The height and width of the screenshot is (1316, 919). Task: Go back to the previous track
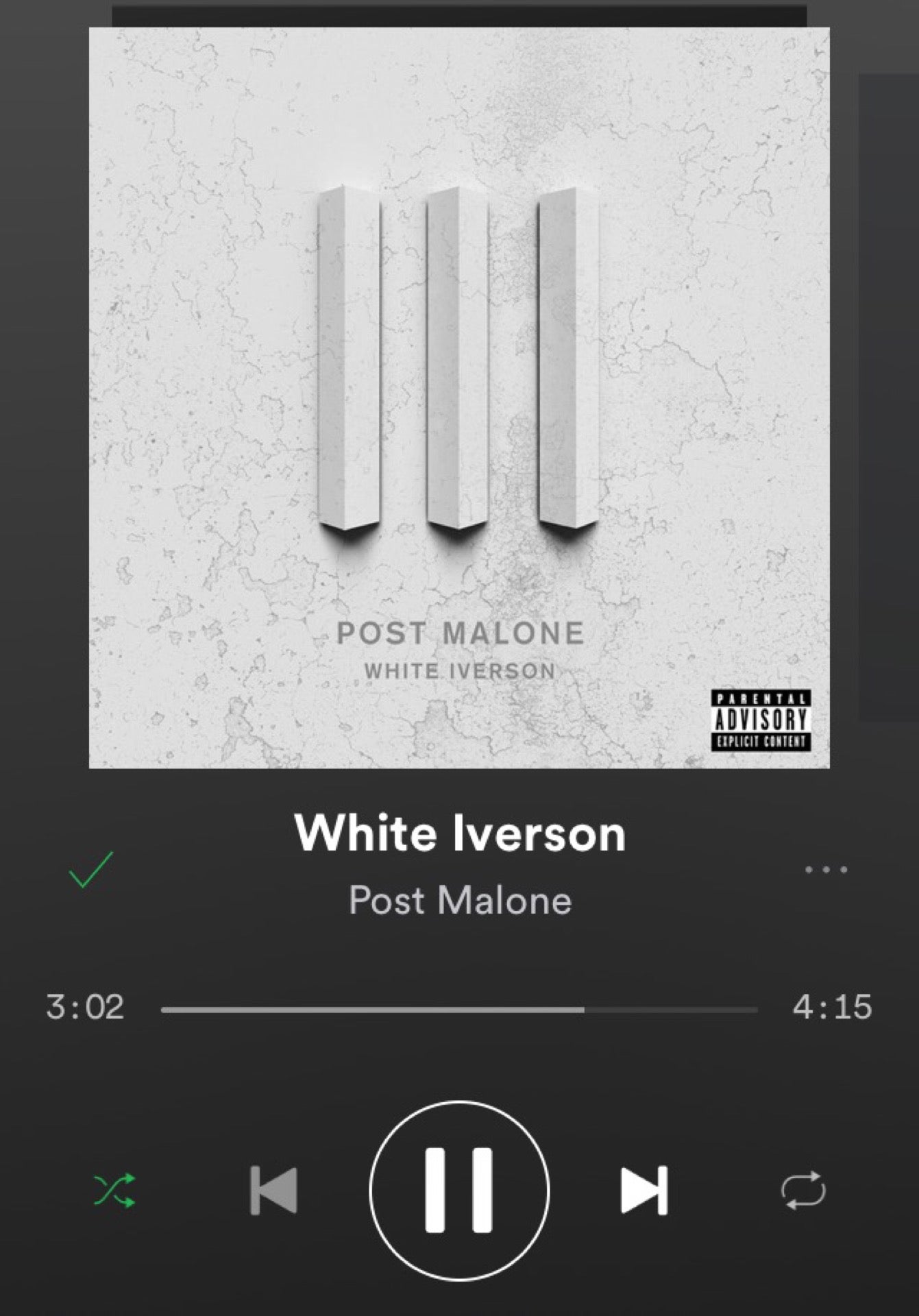tap(273, 1191)
